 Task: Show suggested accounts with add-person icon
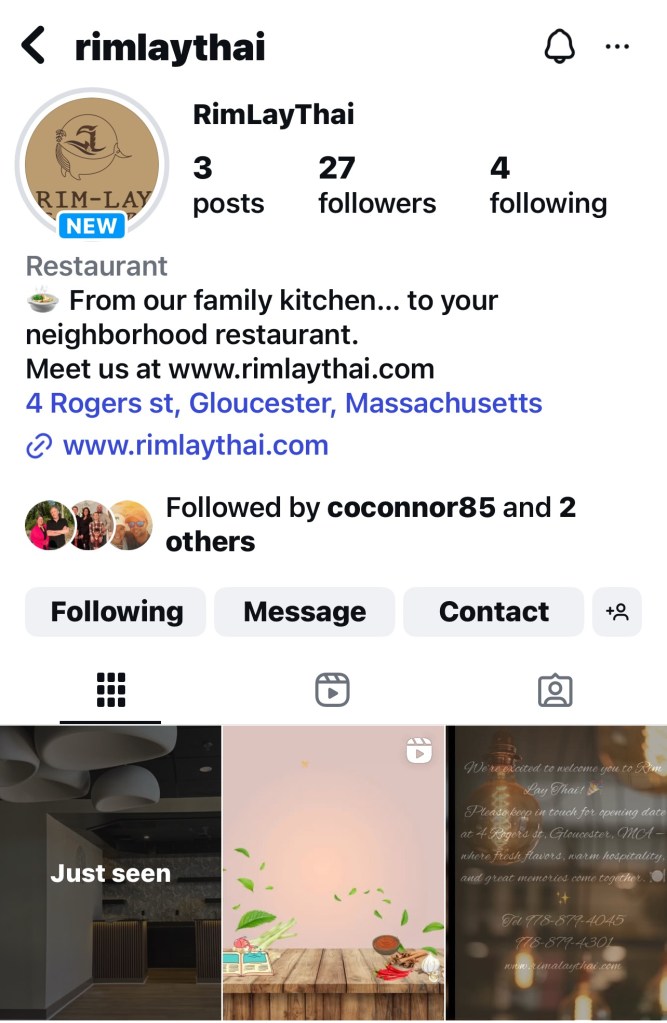click(617, 612)
